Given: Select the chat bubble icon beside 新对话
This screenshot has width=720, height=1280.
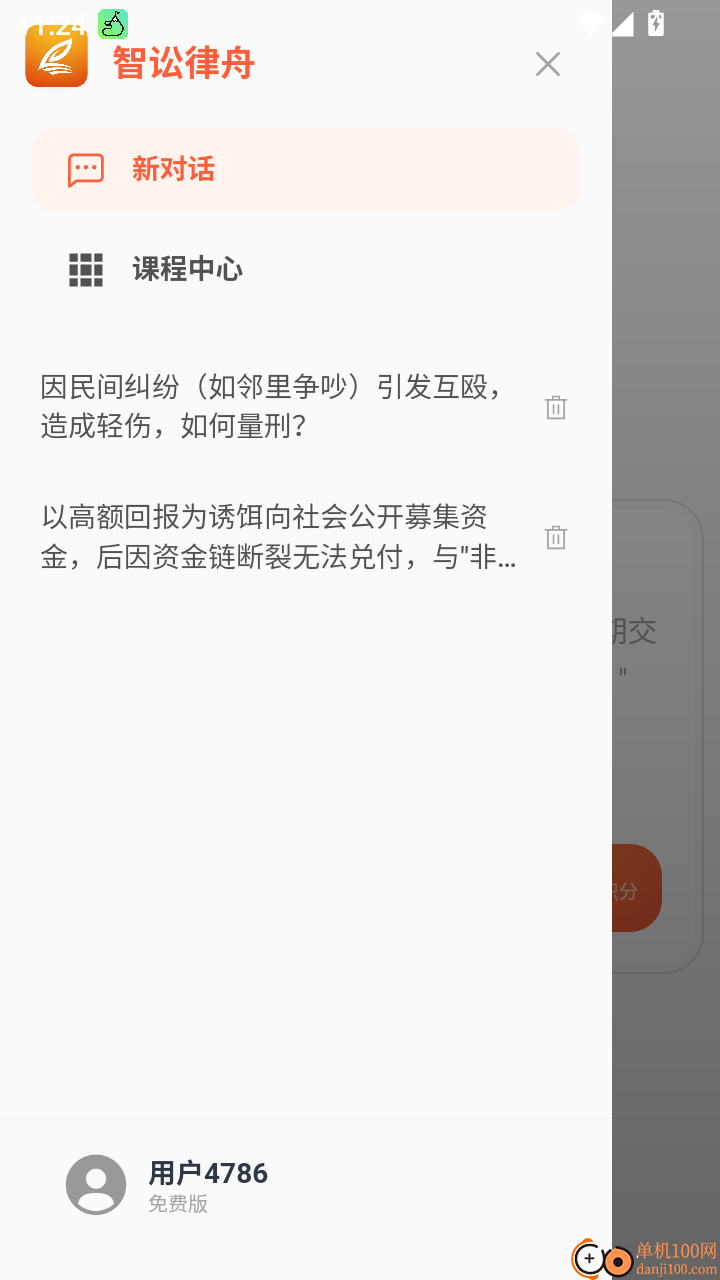Looking at the screenshot, I should tap(86, 169).
